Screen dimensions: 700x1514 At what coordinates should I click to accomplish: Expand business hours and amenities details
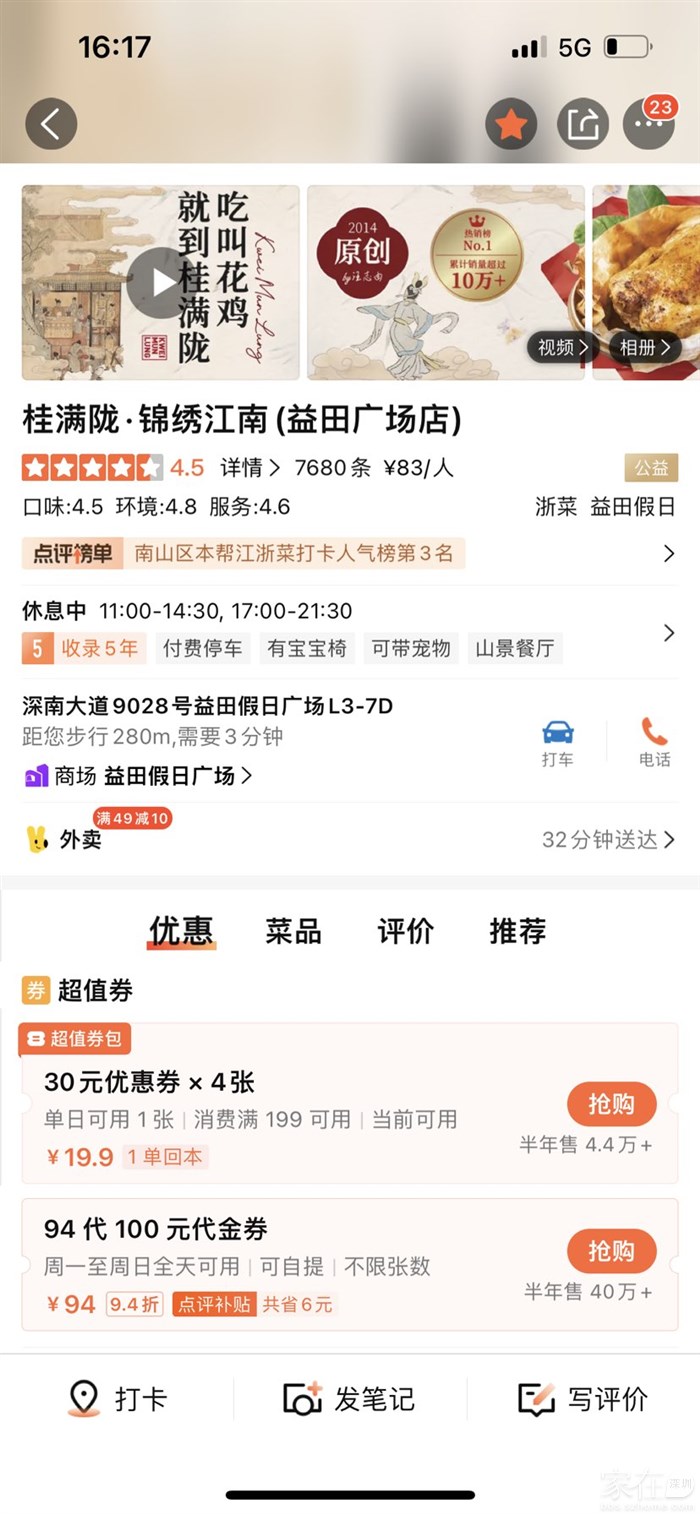coord(668,632)
